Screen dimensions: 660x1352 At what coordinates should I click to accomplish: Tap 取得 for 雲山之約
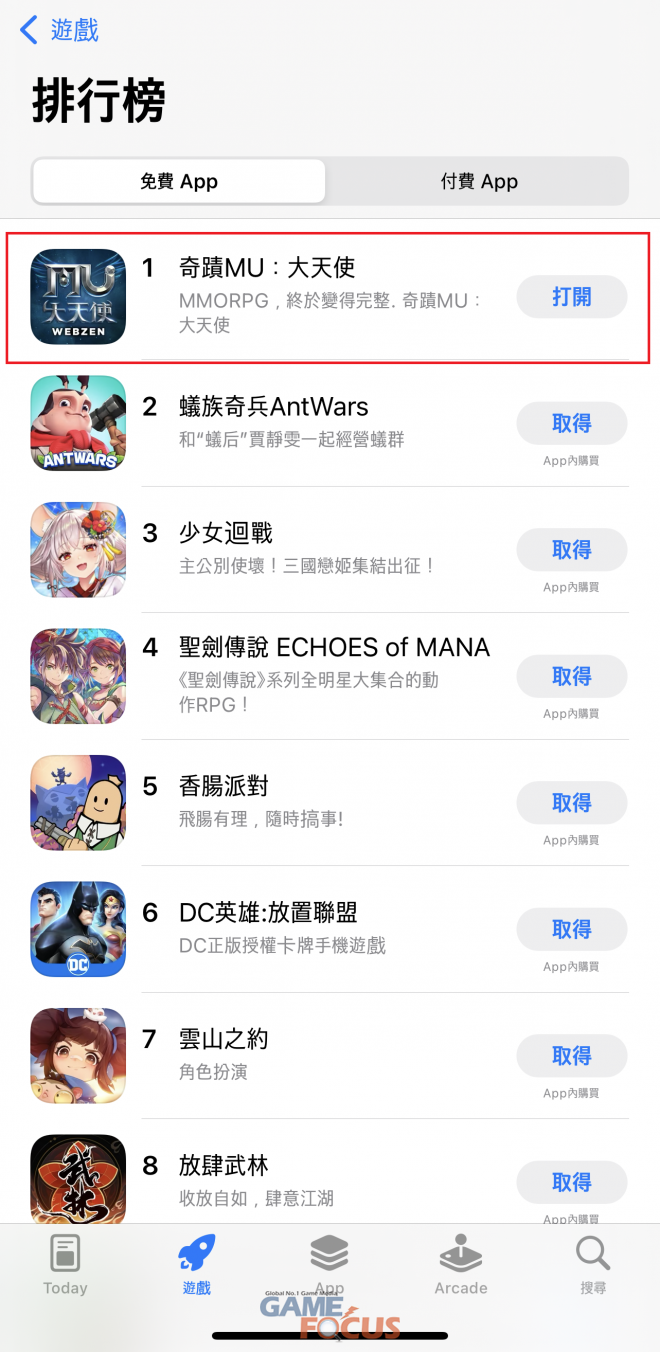coord(571,1056)
